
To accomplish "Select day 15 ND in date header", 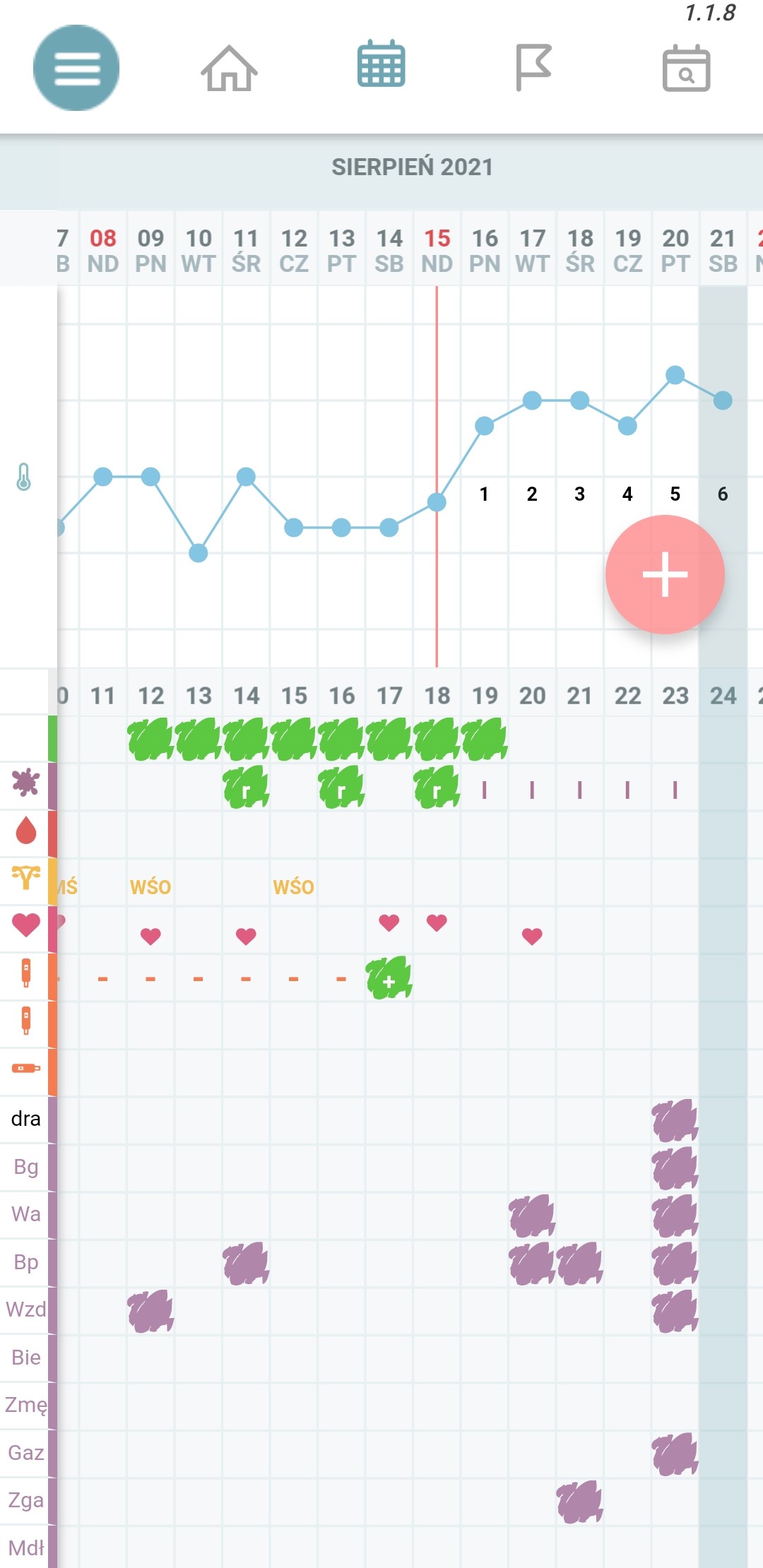I will (x=437, y=250).
